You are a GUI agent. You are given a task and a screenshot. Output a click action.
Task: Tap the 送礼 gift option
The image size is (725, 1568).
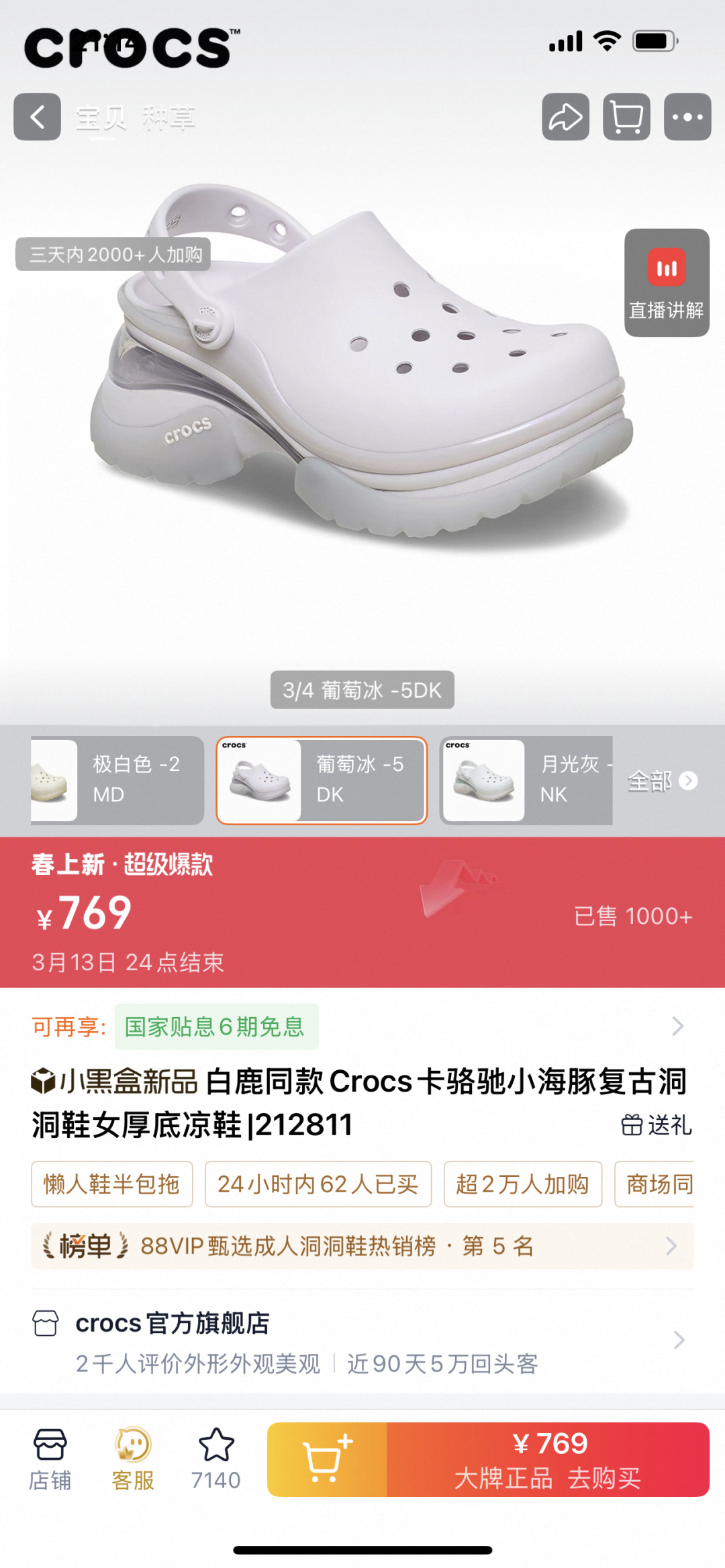pyautogui.click(x=657, y=1125)
